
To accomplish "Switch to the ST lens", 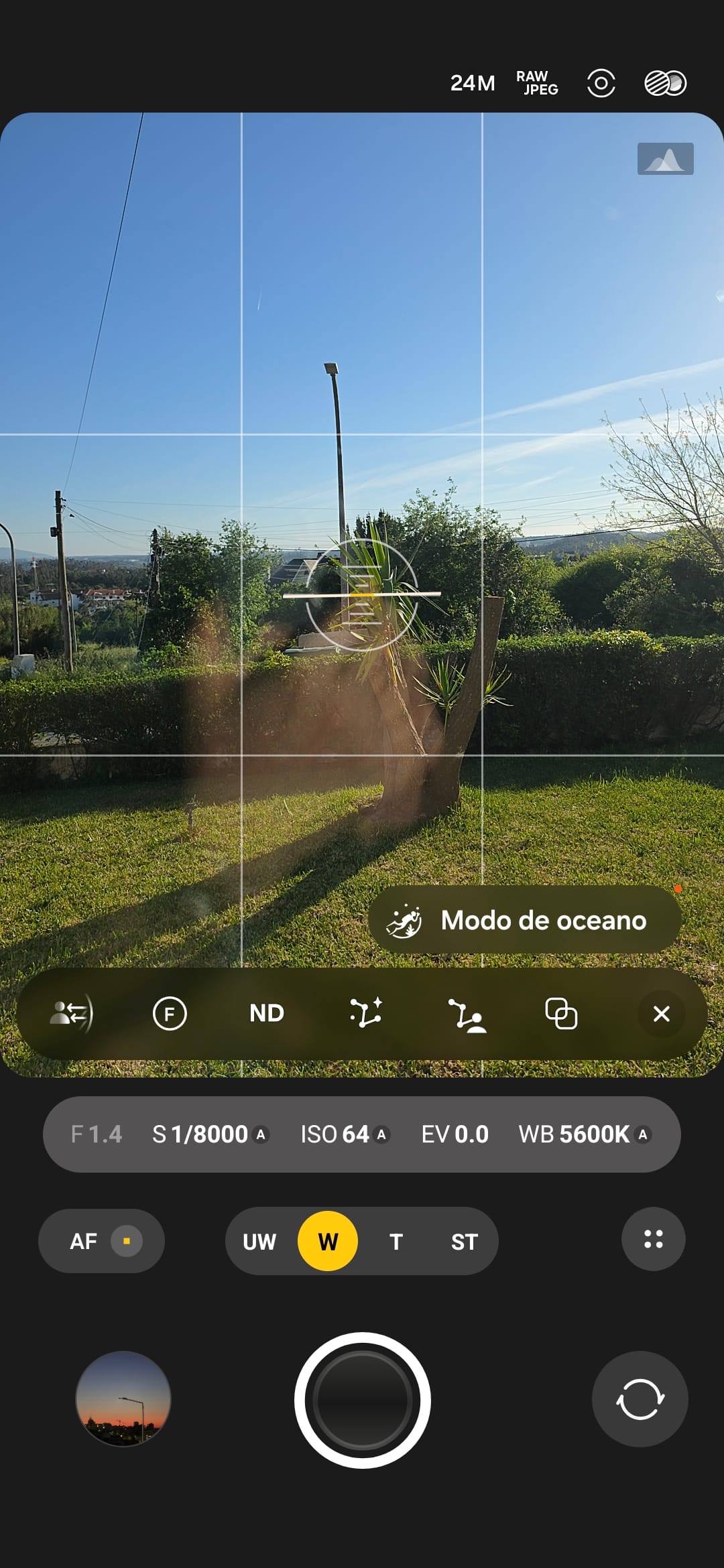I will pos(464,1242).
